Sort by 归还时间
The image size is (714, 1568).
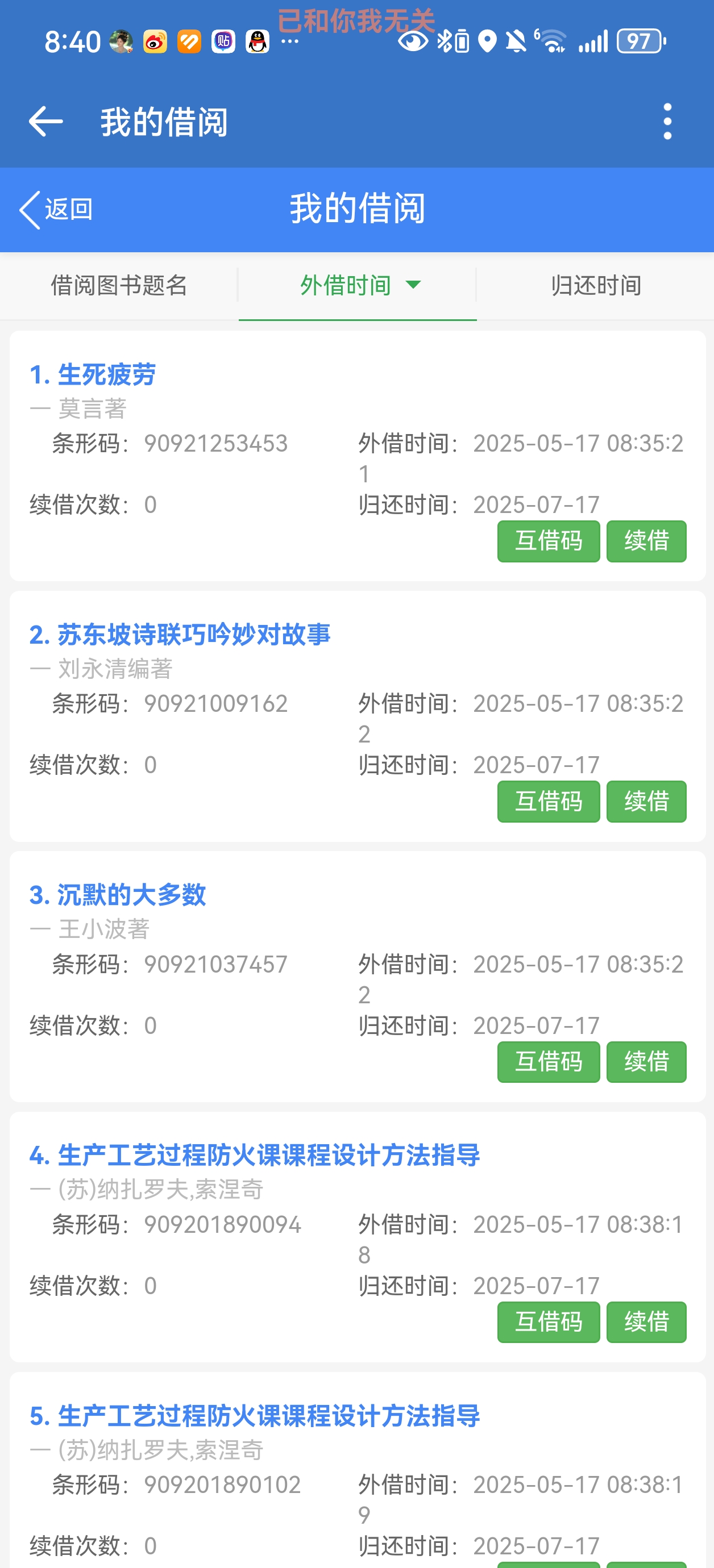click(595, 285)
